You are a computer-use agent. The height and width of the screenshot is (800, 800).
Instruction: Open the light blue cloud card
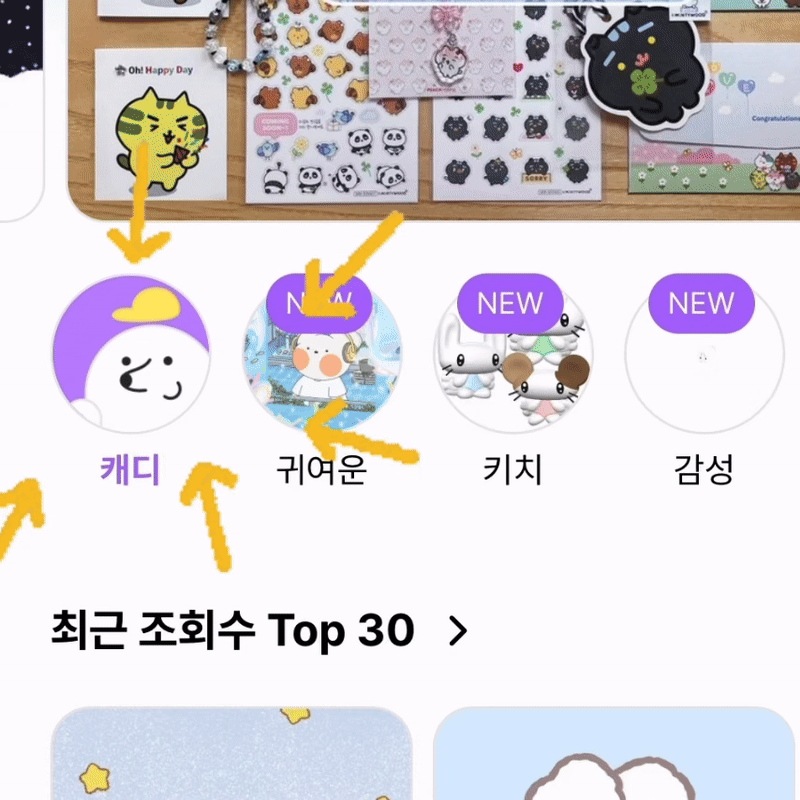[x=614, y=755]
